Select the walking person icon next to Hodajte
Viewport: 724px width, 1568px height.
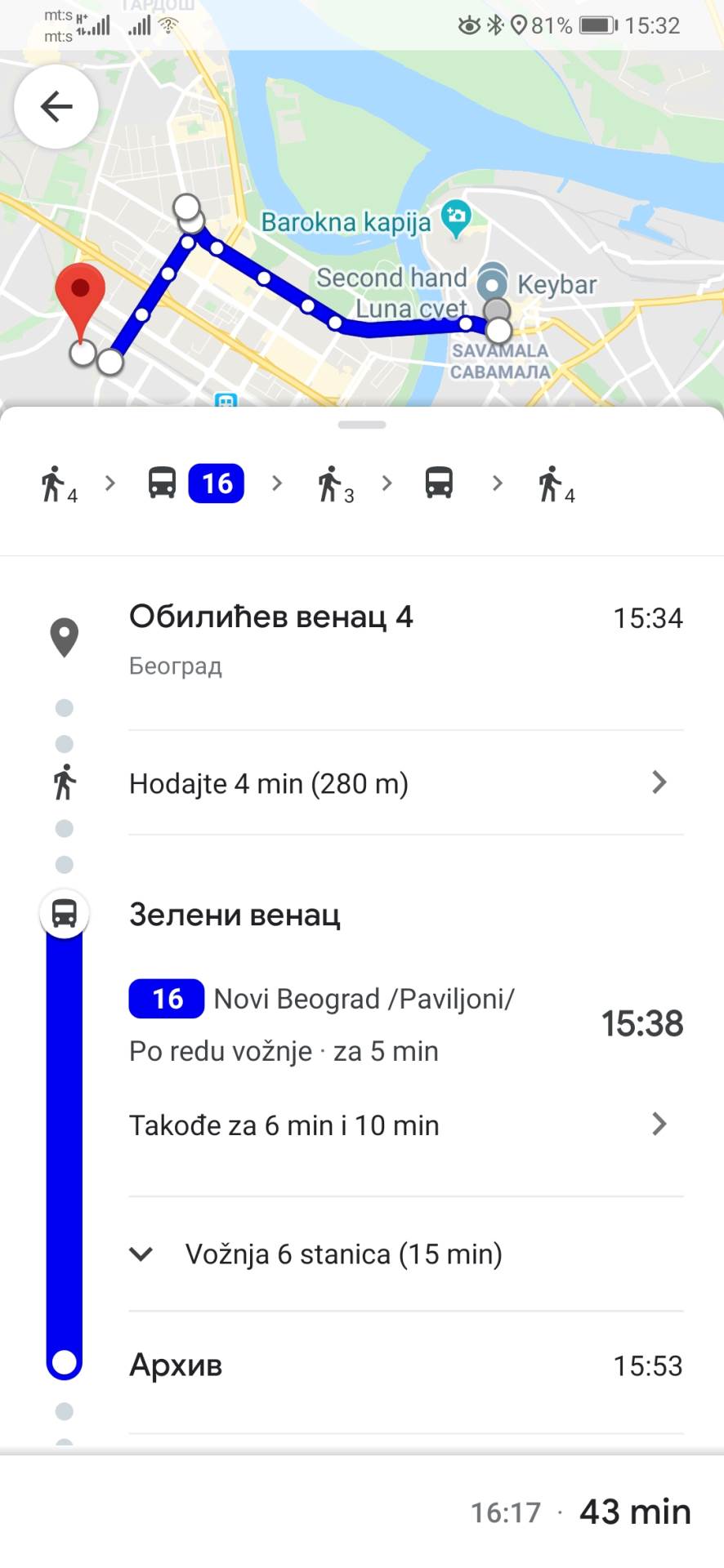coord(64,782)
